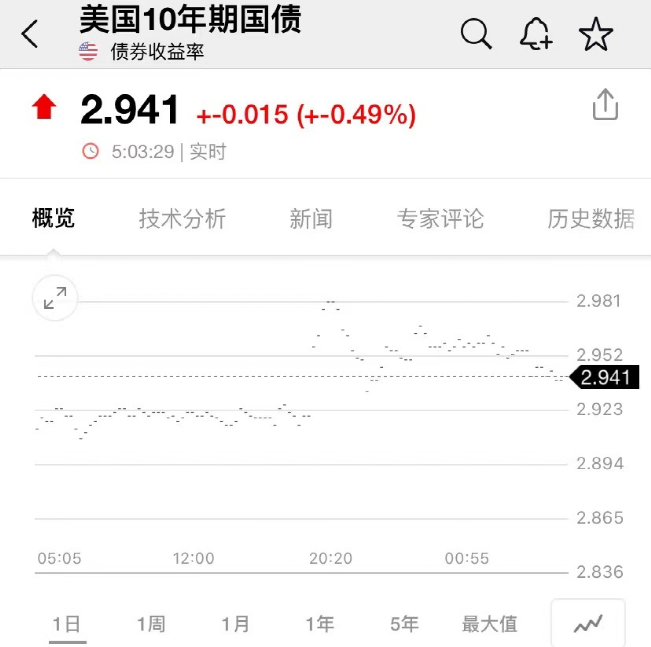View the 历史数据 tab

pyautogui.click(x=591, y=218)
